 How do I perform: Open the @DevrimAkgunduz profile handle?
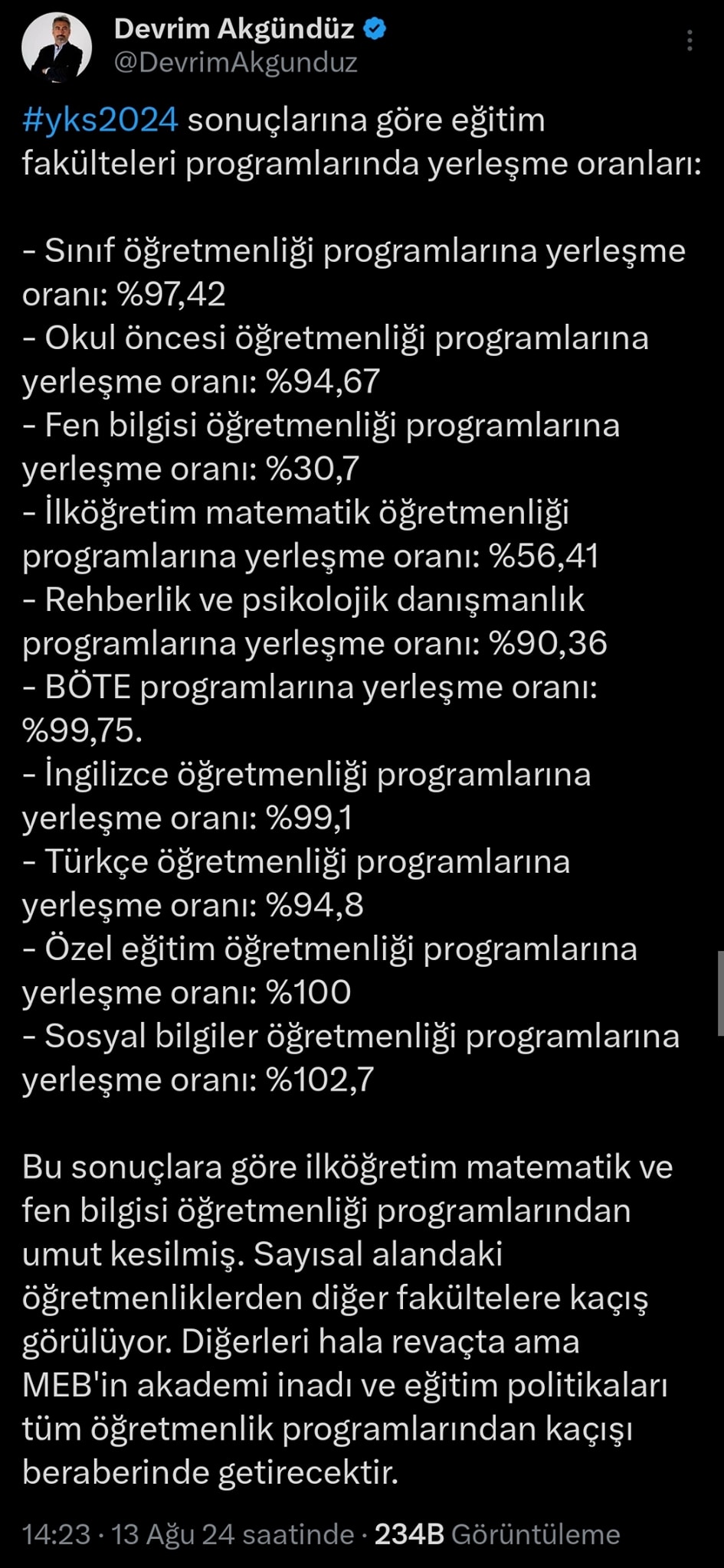click(236, 62)
